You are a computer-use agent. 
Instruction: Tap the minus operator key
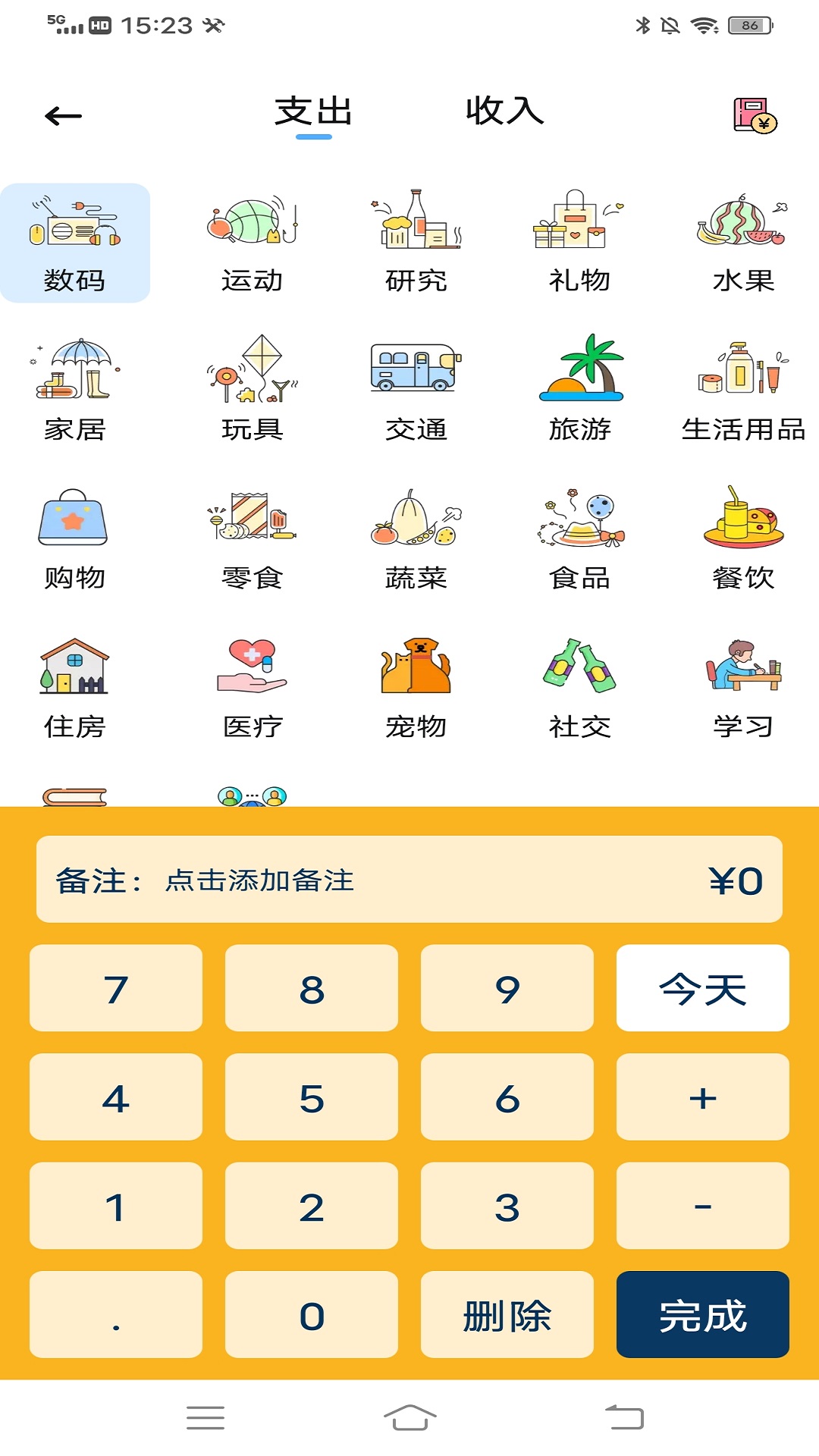(x=702, y=1206)
